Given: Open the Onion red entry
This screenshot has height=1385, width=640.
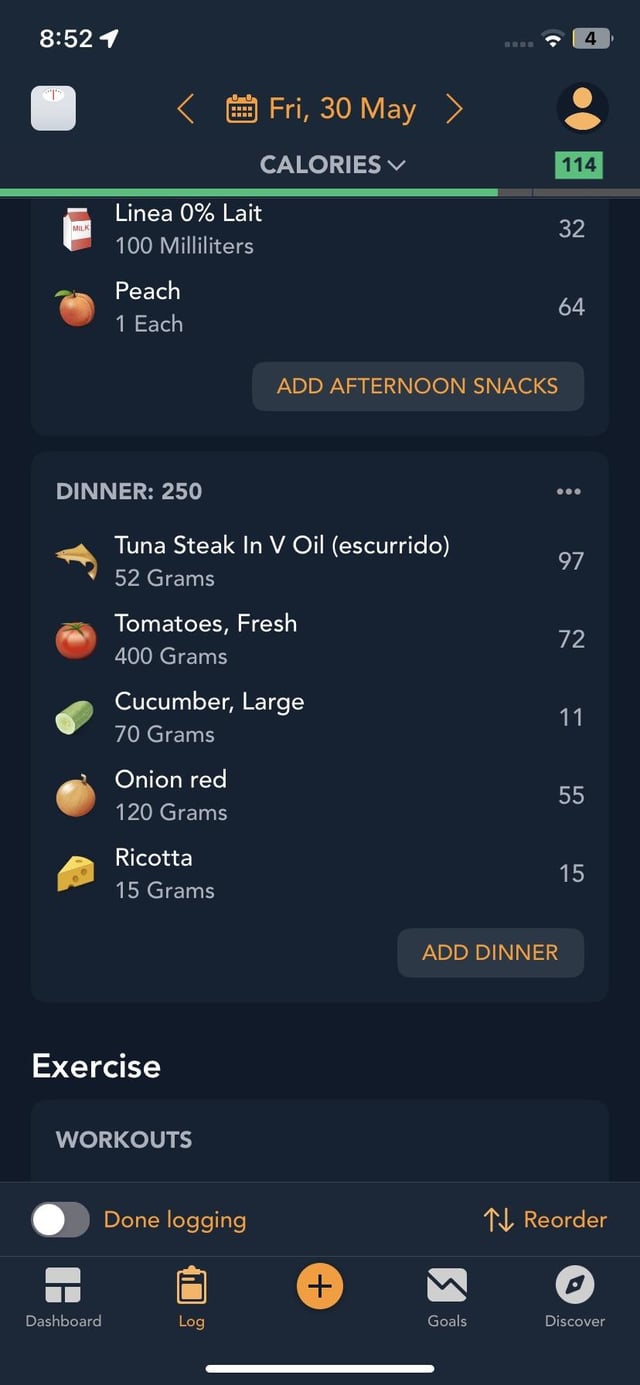Looking at the screenshot, I should pos(320,795).
